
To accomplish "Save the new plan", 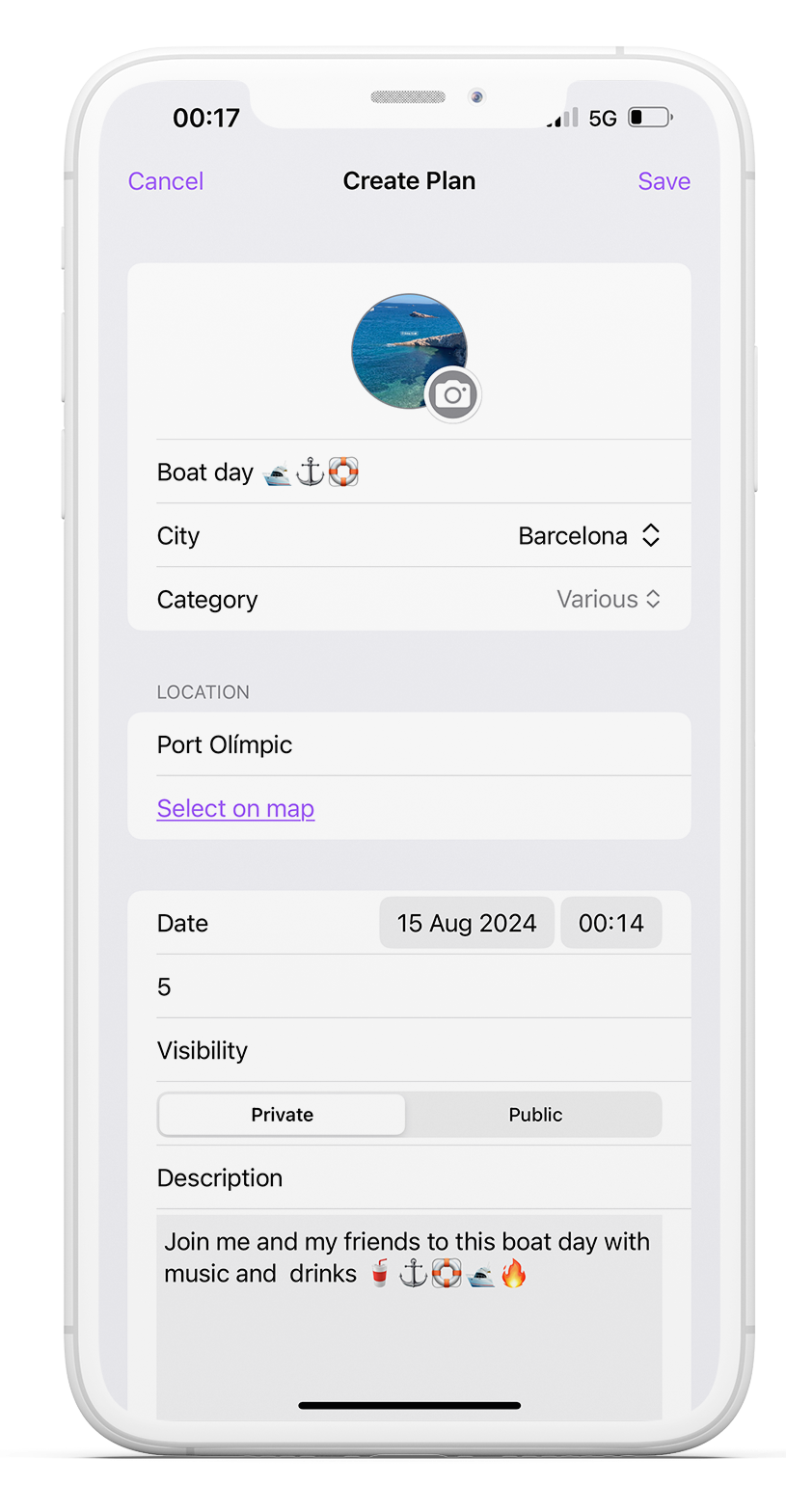I will (664, 181).
